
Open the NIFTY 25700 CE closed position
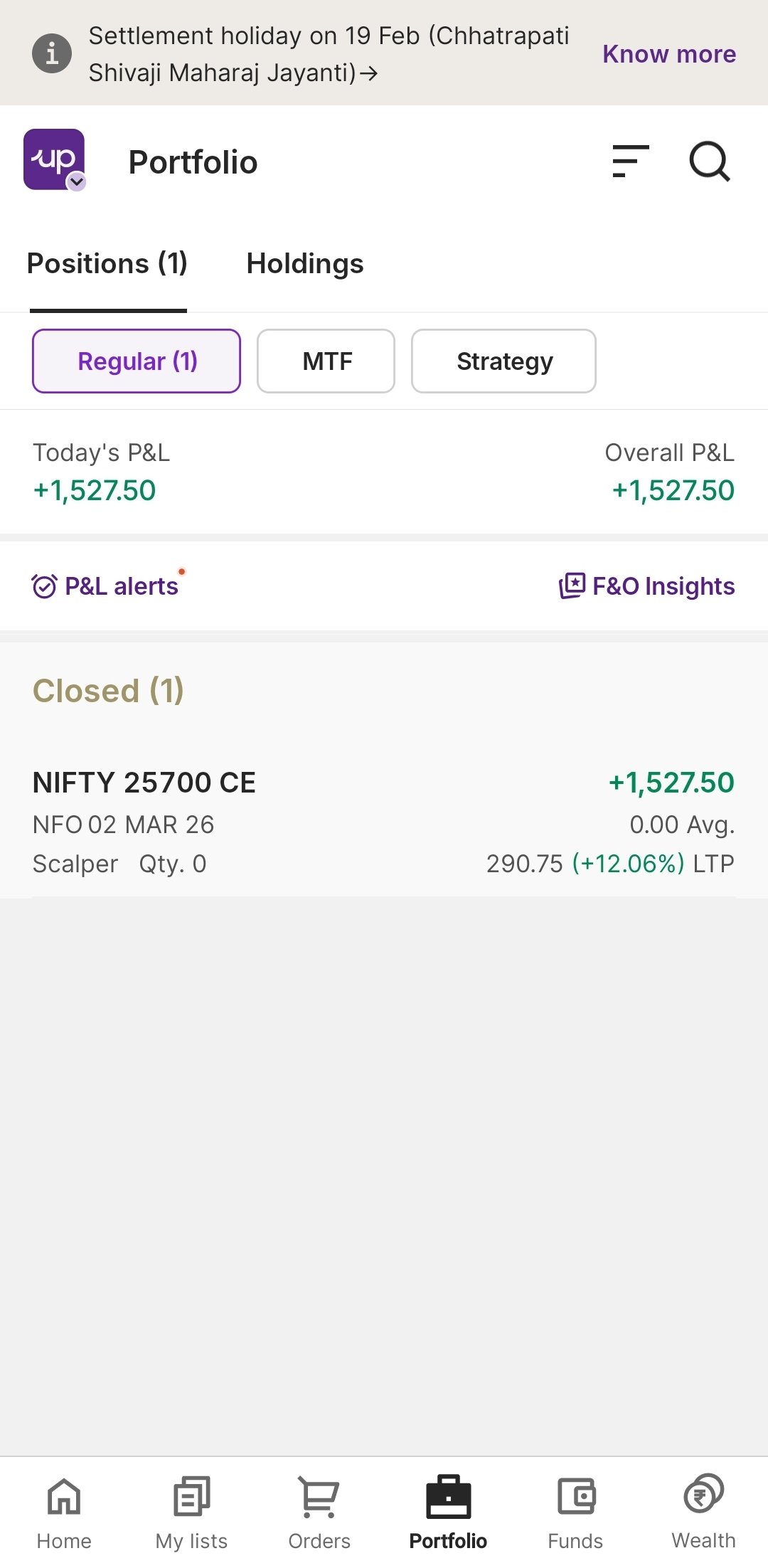tap(384, 822)
